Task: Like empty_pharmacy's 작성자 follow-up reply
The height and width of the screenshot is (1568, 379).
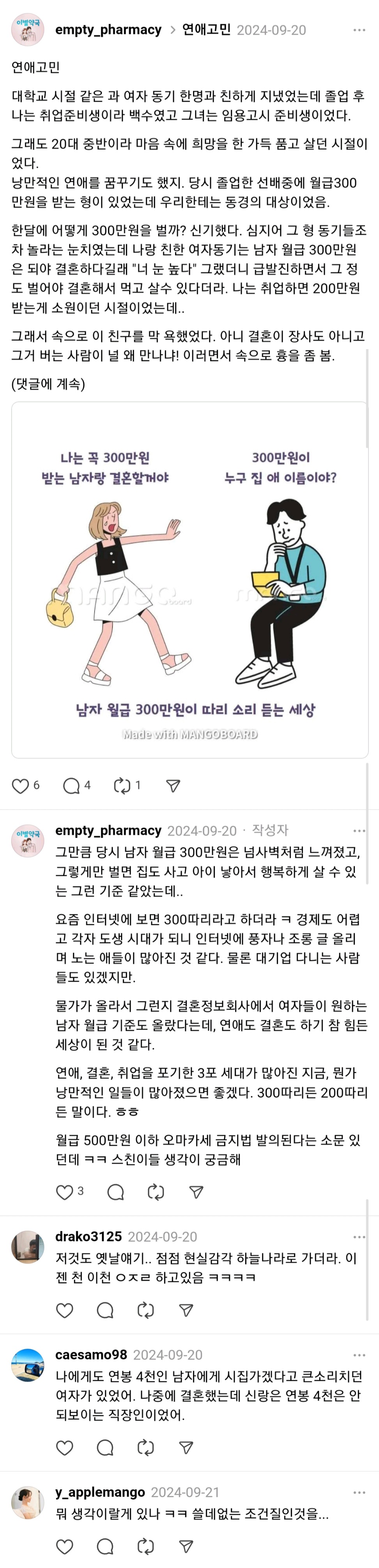Action: [65, 1192]
